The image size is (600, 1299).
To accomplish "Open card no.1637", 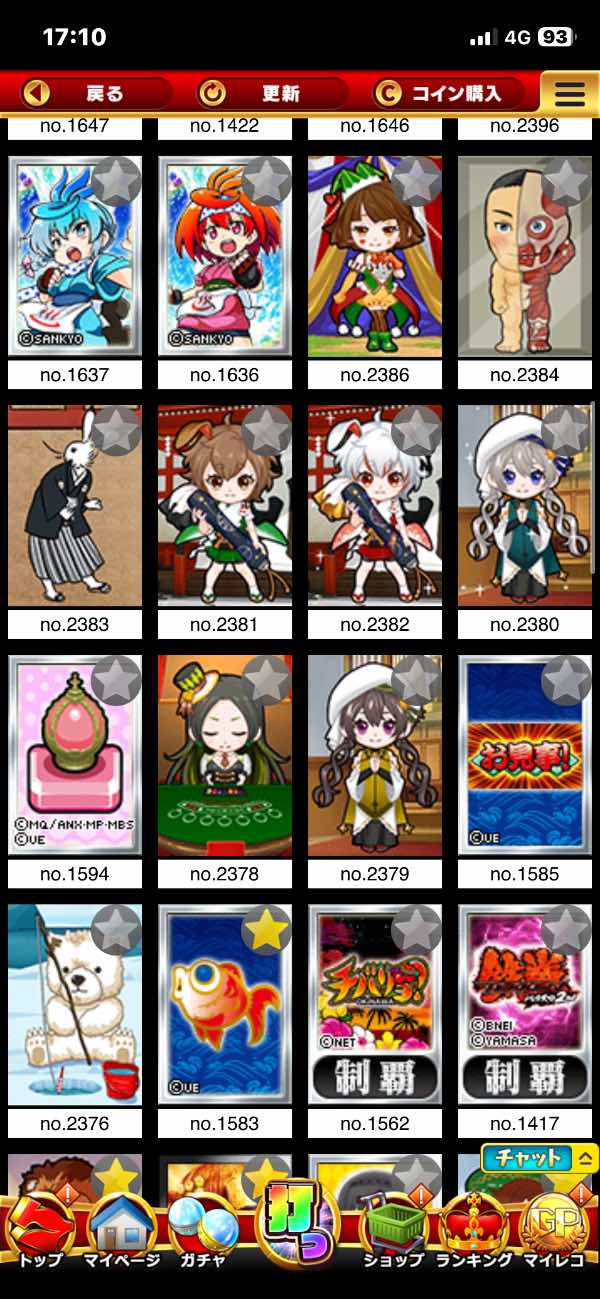I will coord(75,255).
